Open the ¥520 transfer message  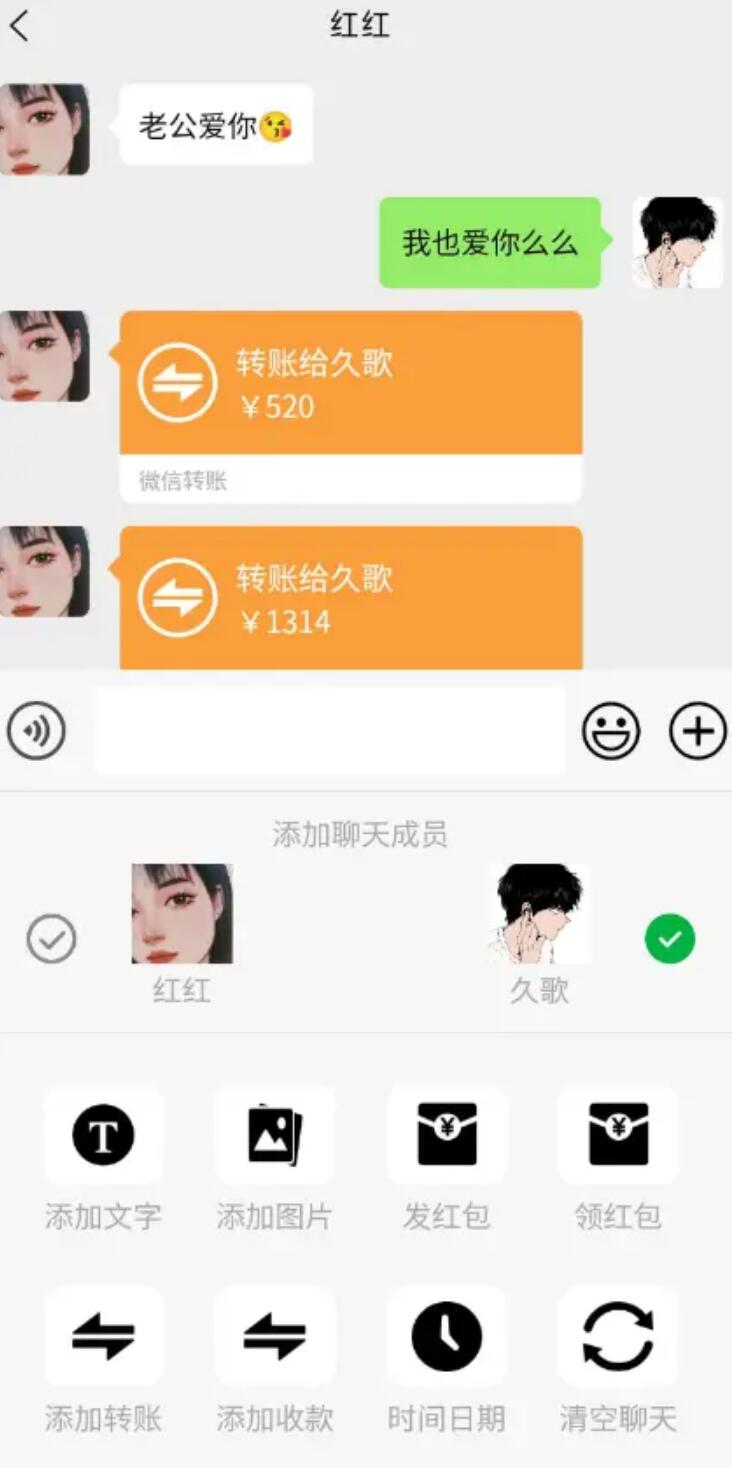(350, 384)
